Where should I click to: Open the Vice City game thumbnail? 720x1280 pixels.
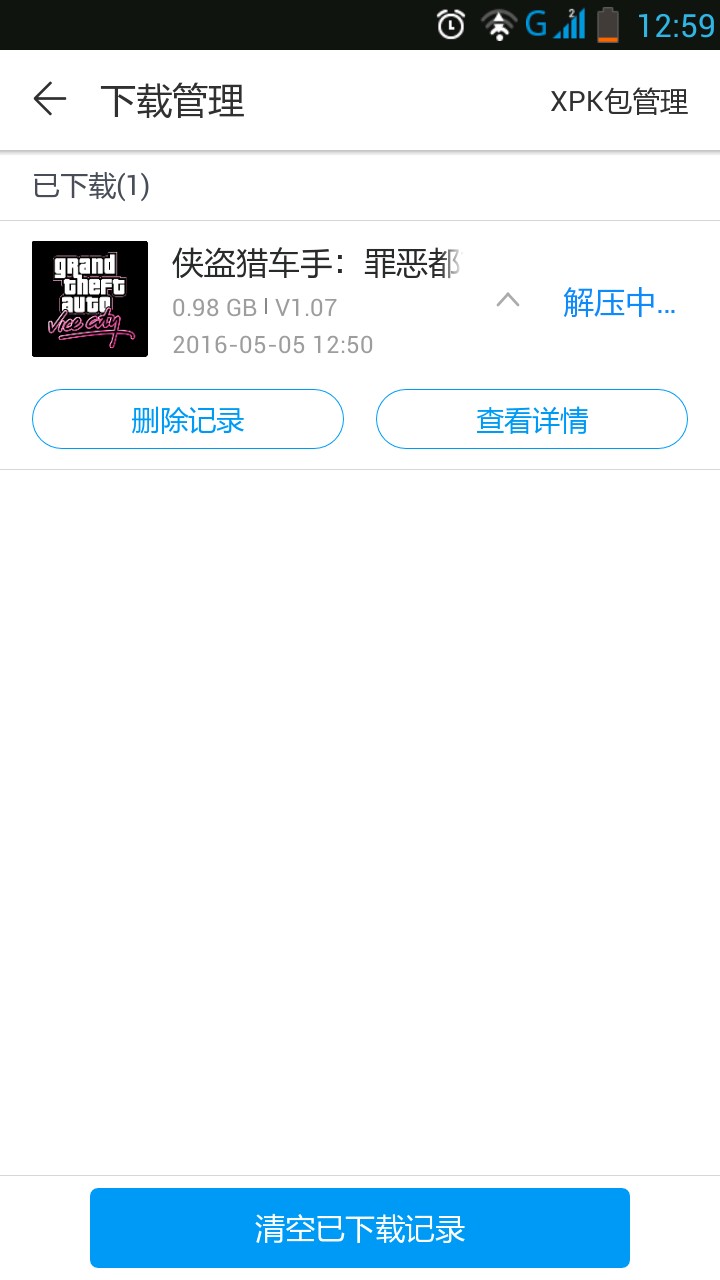click(90, 299)
